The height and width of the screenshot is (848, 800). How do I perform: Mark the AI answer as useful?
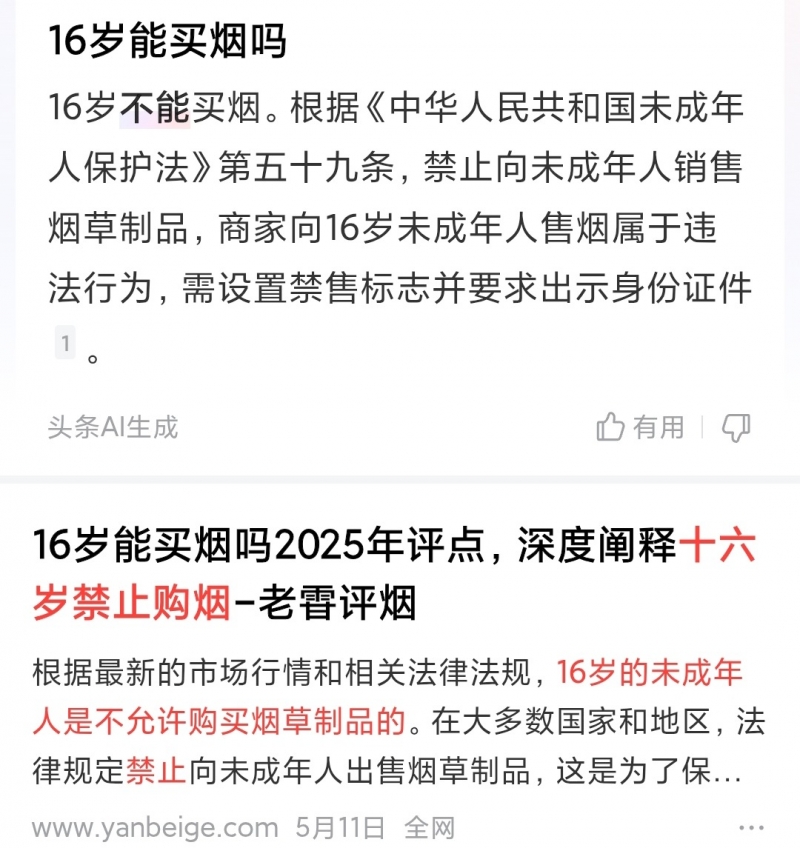coord(641,427)
